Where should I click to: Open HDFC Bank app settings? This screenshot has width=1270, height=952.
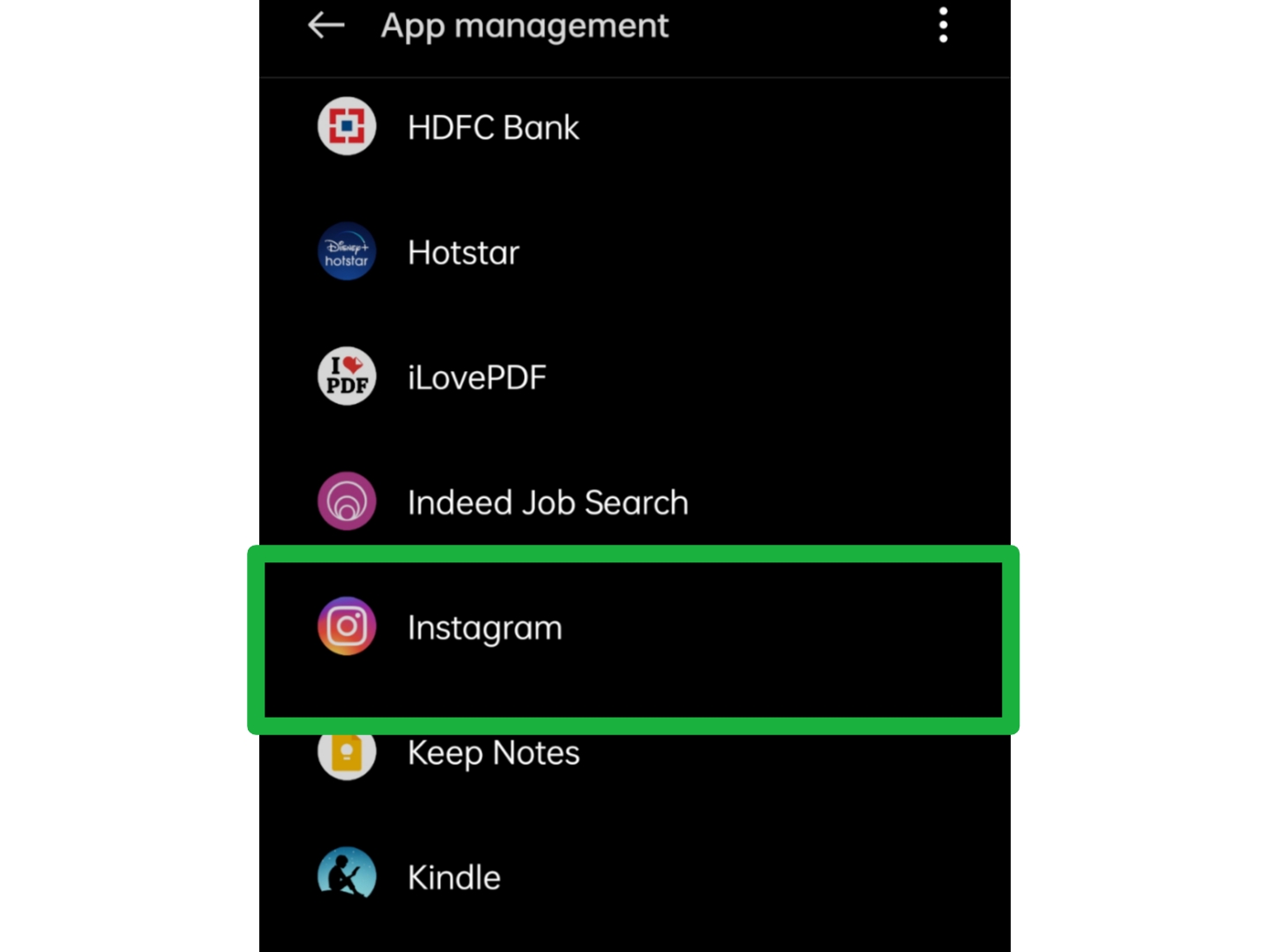coord(492,128)
